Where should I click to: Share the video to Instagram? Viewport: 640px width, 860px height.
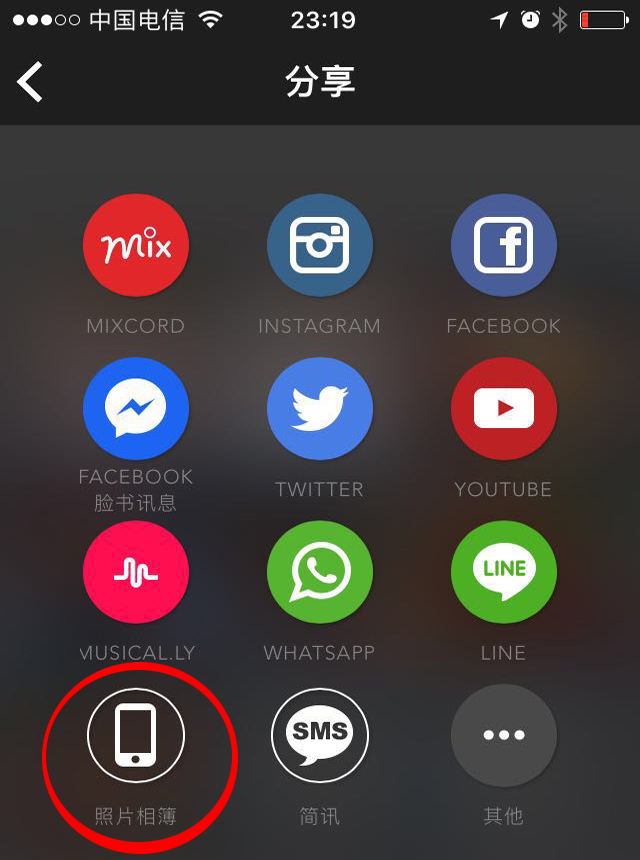320,246
